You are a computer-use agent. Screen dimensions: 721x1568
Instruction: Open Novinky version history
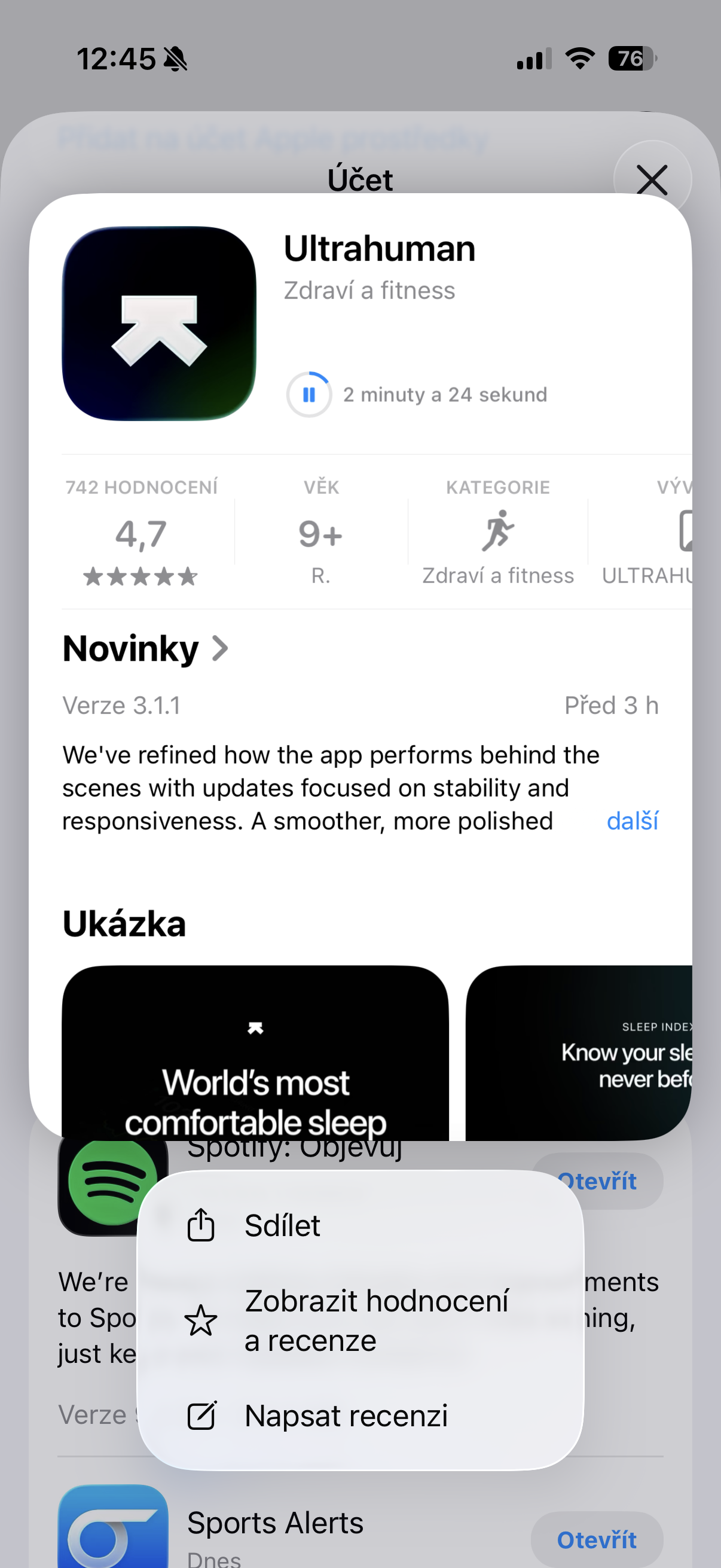[146, 649]
